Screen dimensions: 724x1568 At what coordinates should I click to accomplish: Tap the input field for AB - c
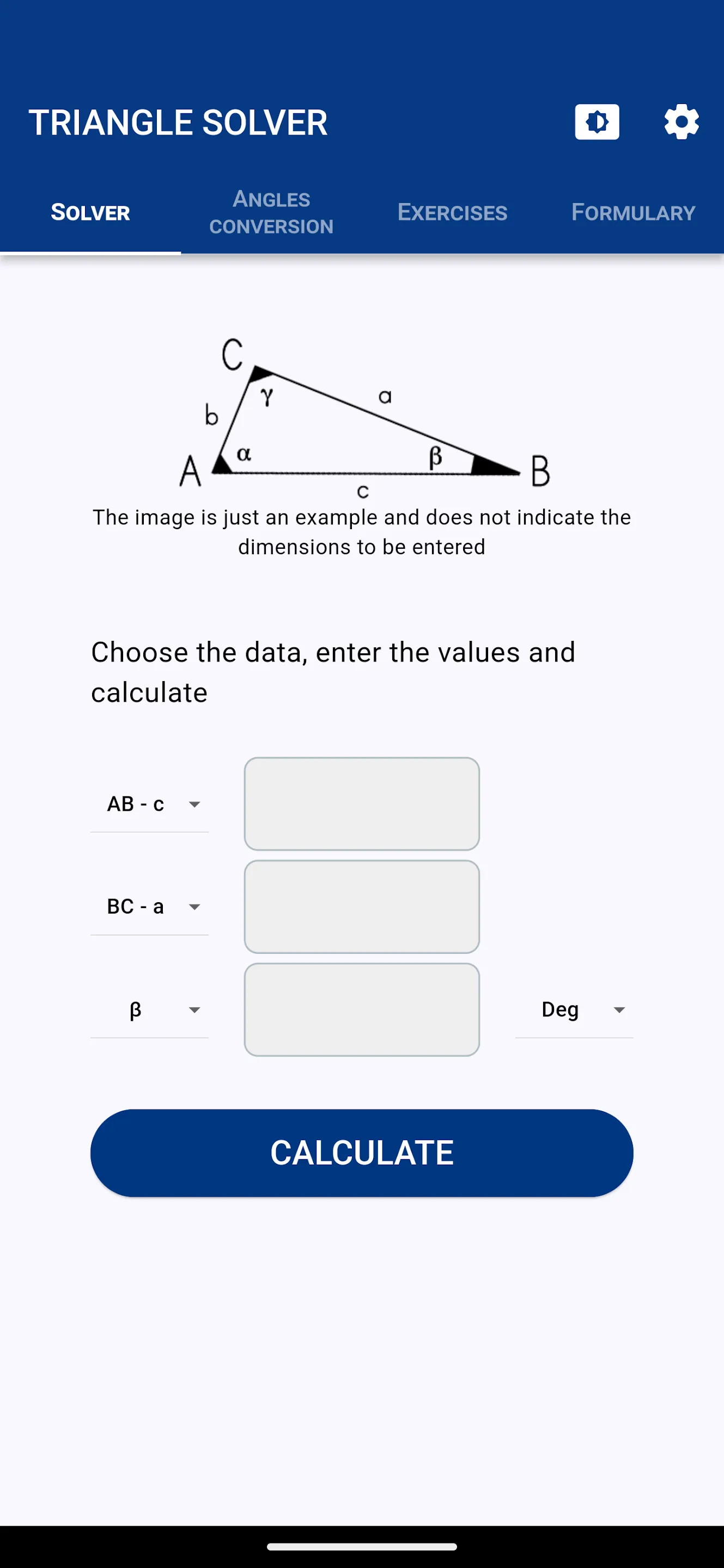click(362, 804)
